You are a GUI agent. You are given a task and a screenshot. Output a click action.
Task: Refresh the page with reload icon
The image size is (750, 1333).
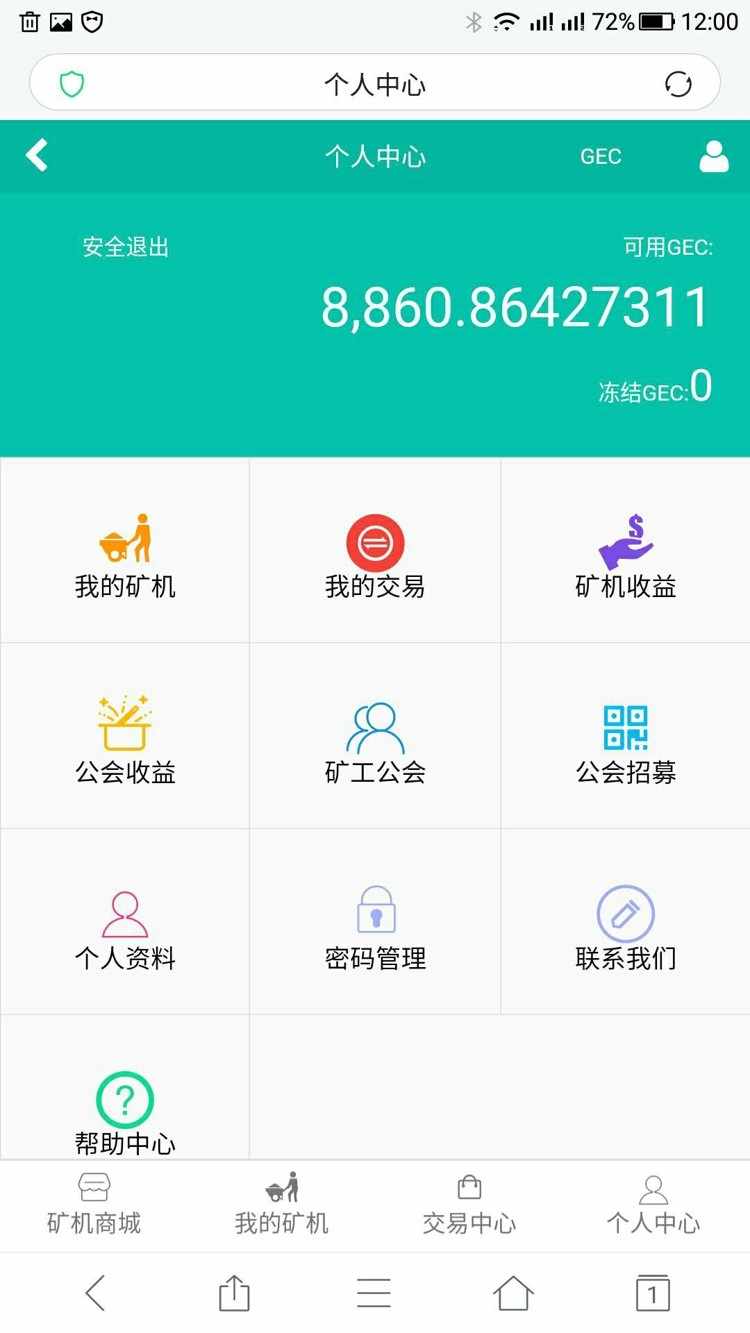[x=679, y=84]
